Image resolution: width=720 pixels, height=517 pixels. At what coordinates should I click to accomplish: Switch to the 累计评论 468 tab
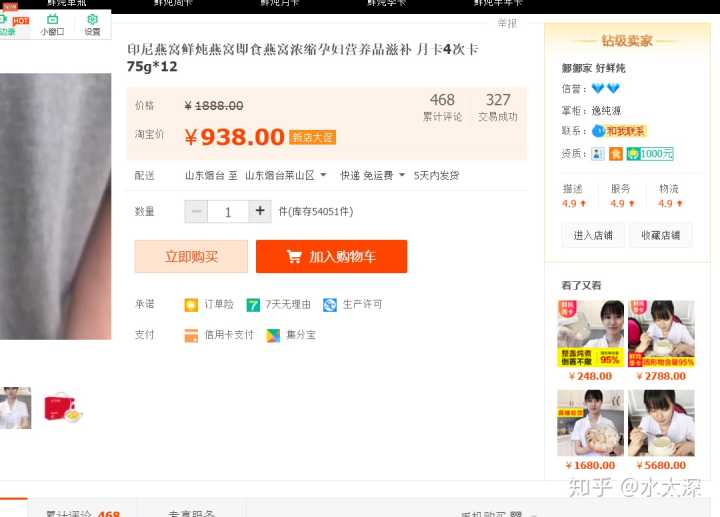[x=83, y=512]
